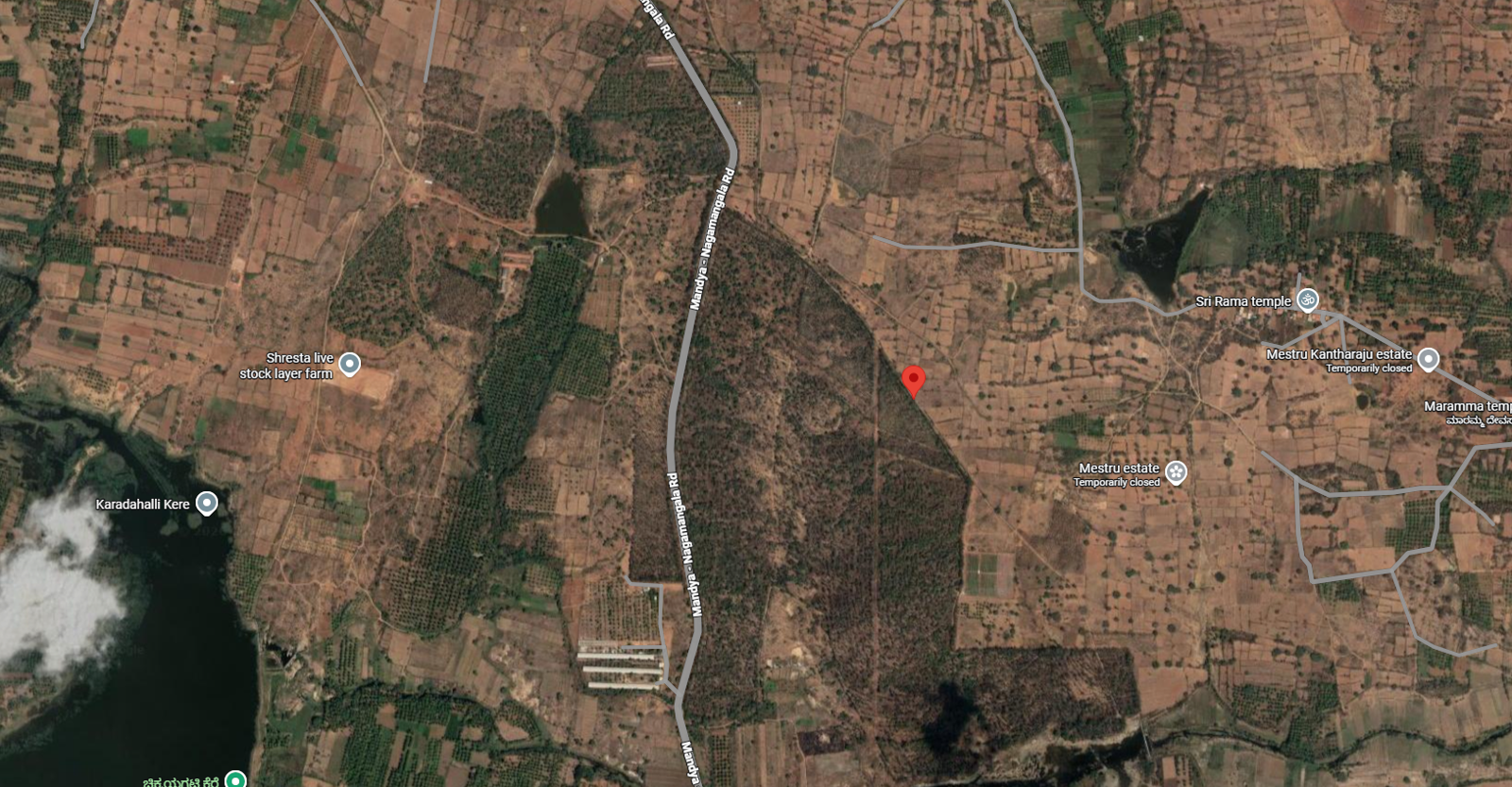Select the Karadahalli Kere place marker
The width and height of the screenshot is (1512, 787).
coord(206,504)
